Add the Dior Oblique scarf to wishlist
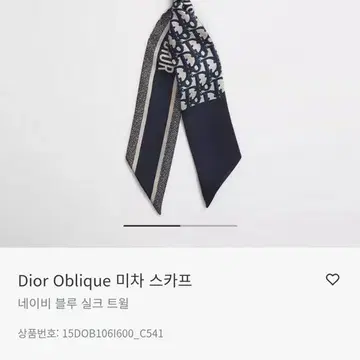360x360 pixels. pyautogui.click(x=332, y=279)
